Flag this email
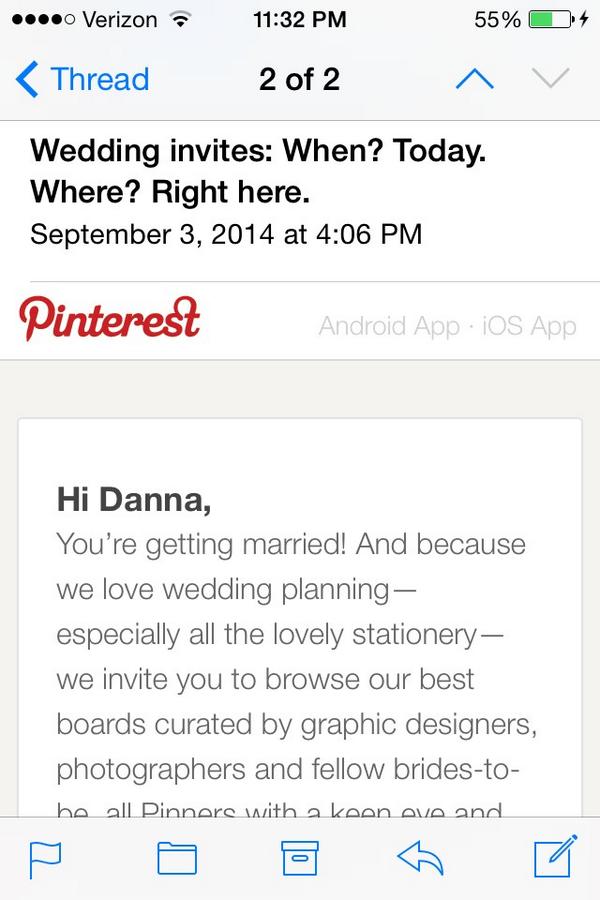Screen dimensions: 600x900 click(45, 858)
